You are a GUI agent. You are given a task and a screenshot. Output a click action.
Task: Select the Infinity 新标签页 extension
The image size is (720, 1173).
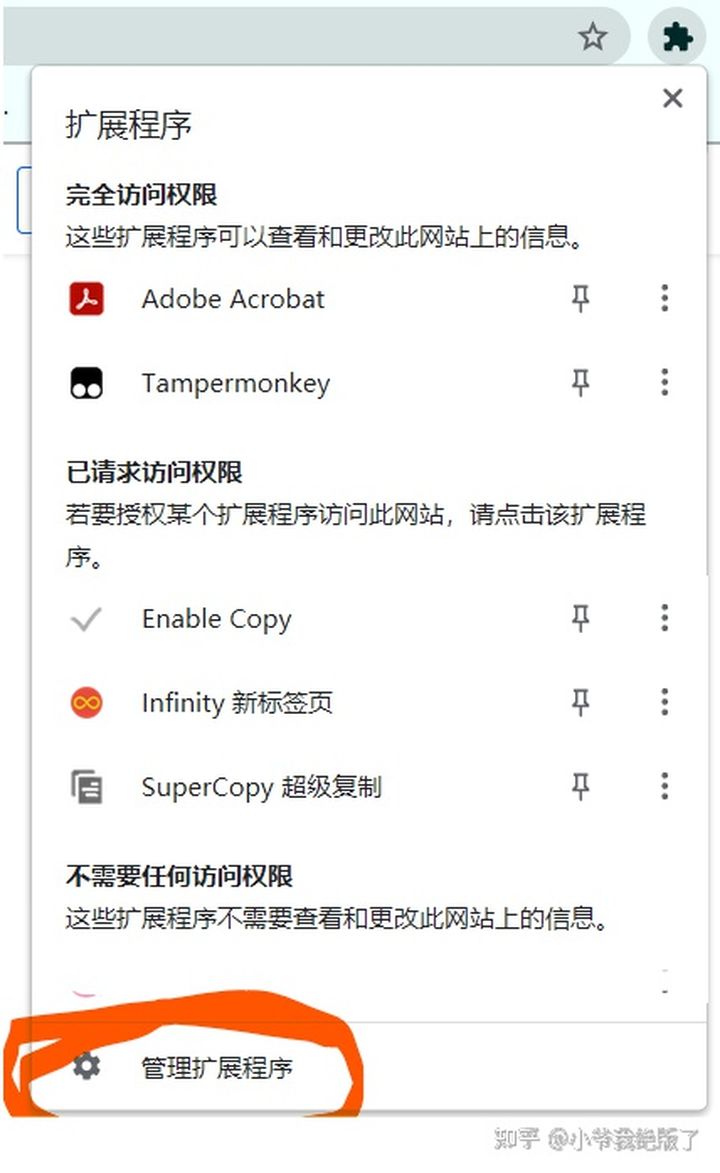[x=236, y=703]
